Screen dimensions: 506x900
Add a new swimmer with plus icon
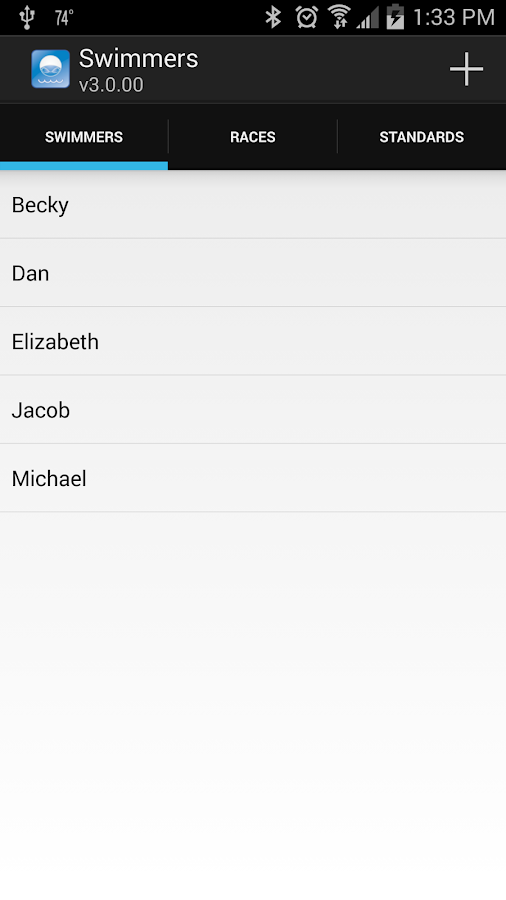coord(466,69)
